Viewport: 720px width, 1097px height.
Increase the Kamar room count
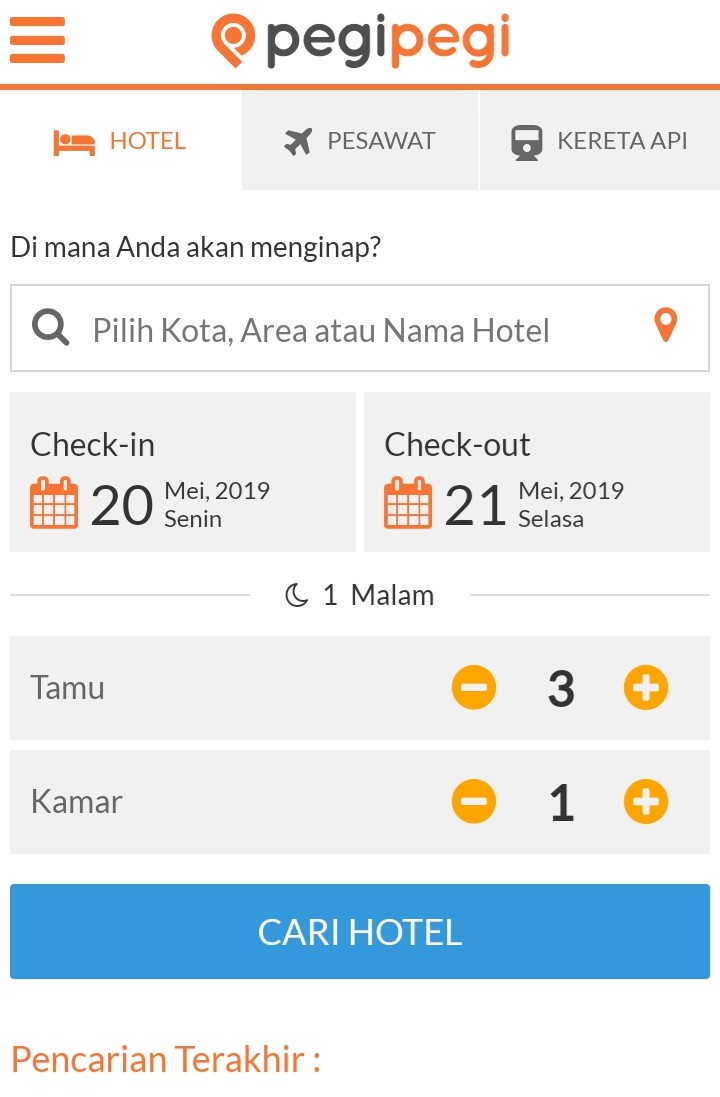coord(646,802)
